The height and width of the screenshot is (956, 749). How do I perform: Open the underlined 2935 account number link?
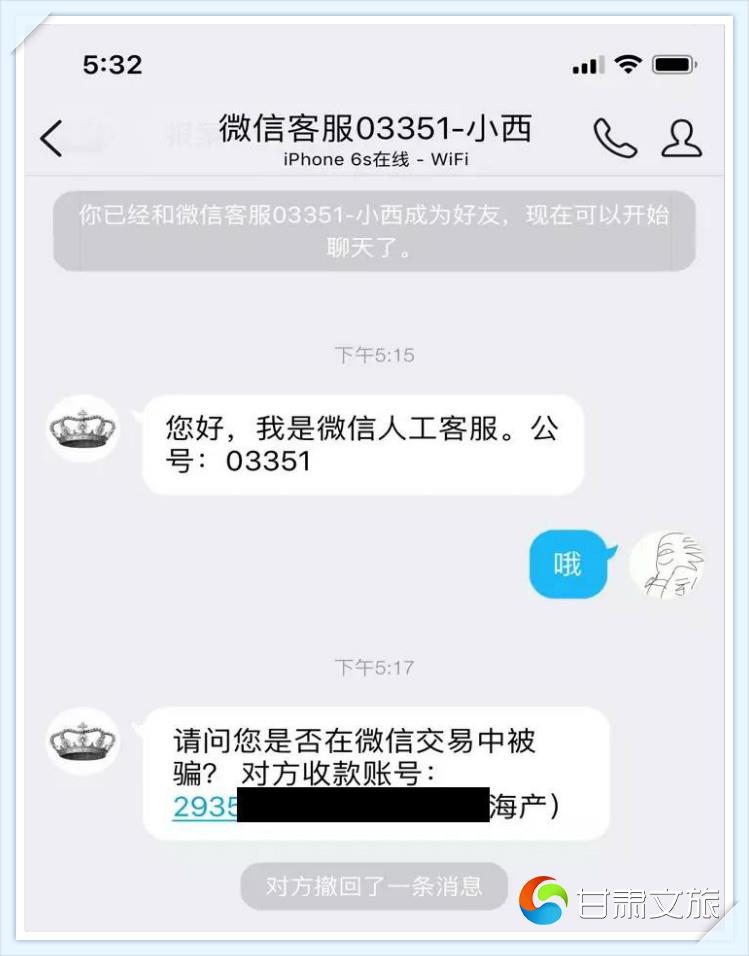pyautogui.click(x=205, y=807)
